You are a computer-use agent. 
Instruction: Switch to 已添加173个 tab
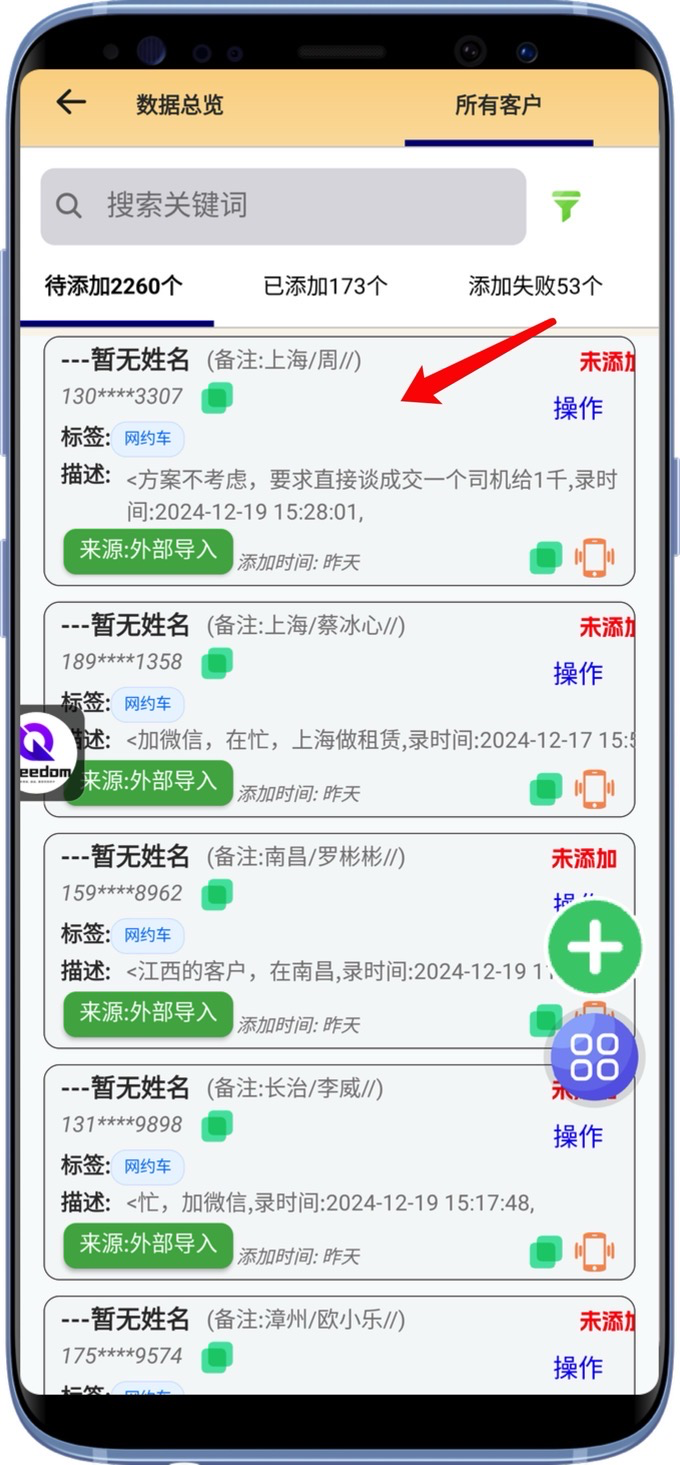click(325, 286)
